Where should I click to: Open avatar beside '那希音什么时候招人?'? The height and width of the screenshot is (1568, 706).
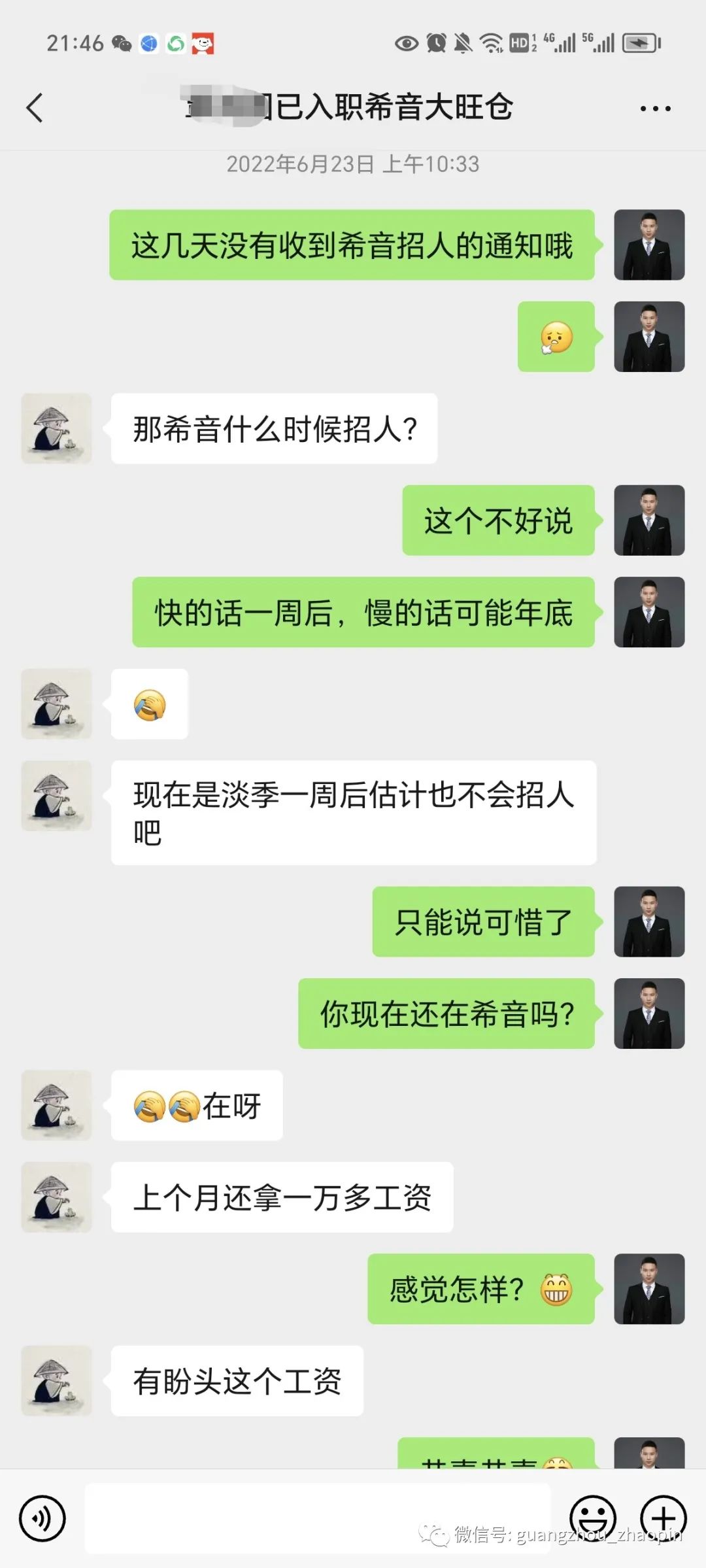56,429
